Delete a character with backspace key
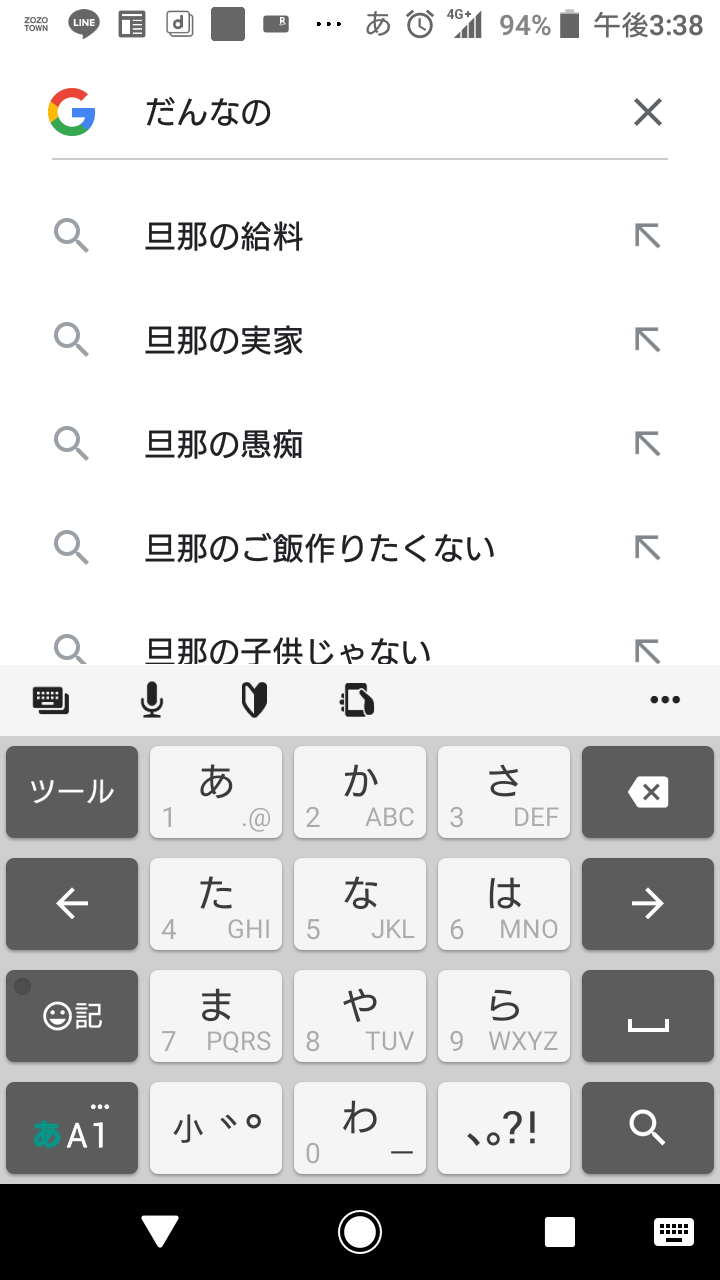Image resolution: width=720 pixels, height=1280 pixels. click(648, 792)
